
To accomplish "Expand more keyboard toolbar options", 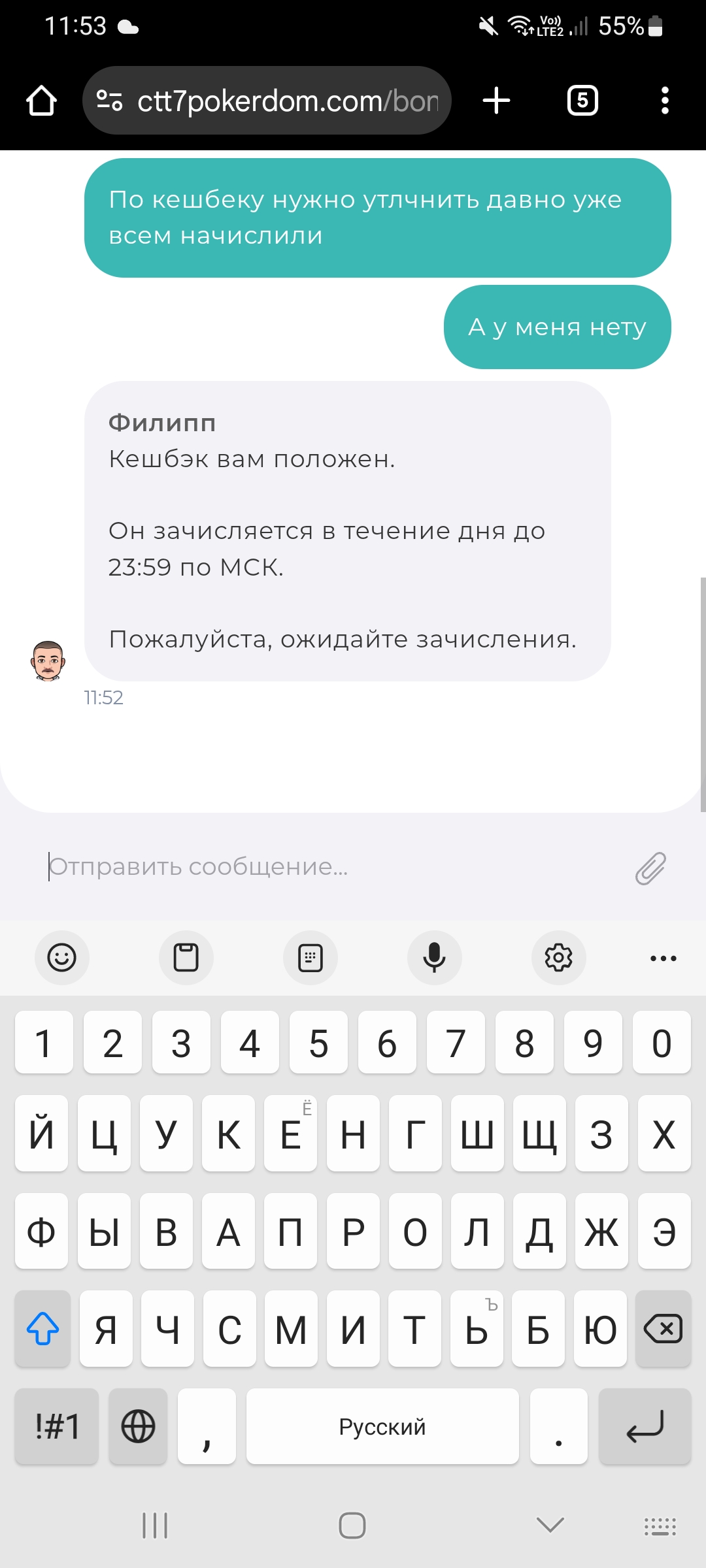I will pos(664,958).
